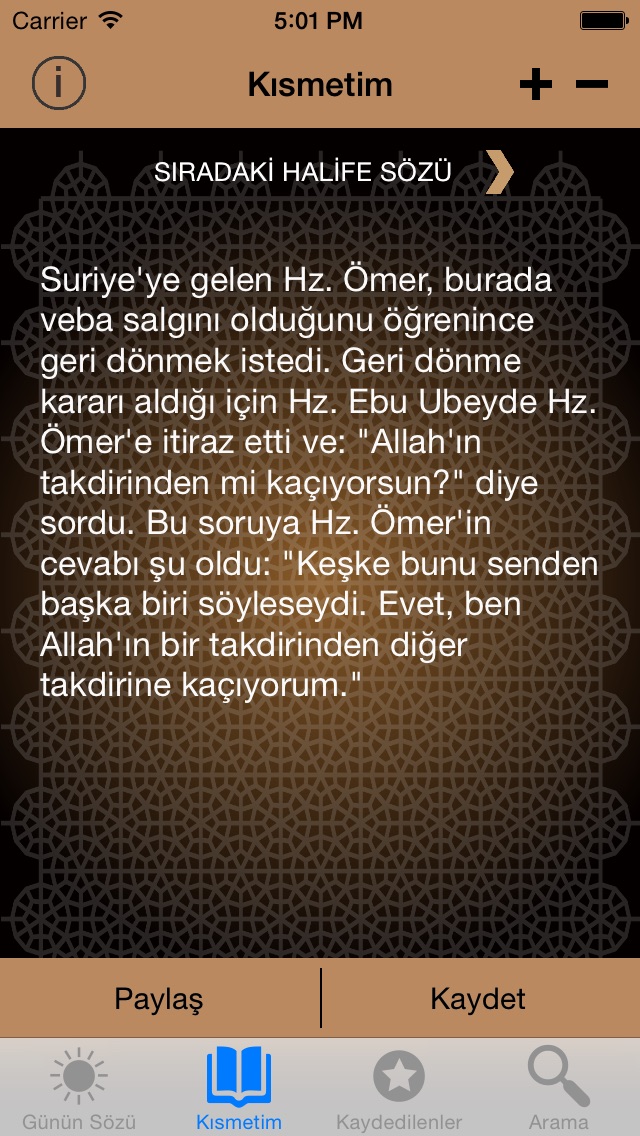Save the quote with Kaydet
The width and height of the screenshot is (640, 1136).
click(479, 998)
